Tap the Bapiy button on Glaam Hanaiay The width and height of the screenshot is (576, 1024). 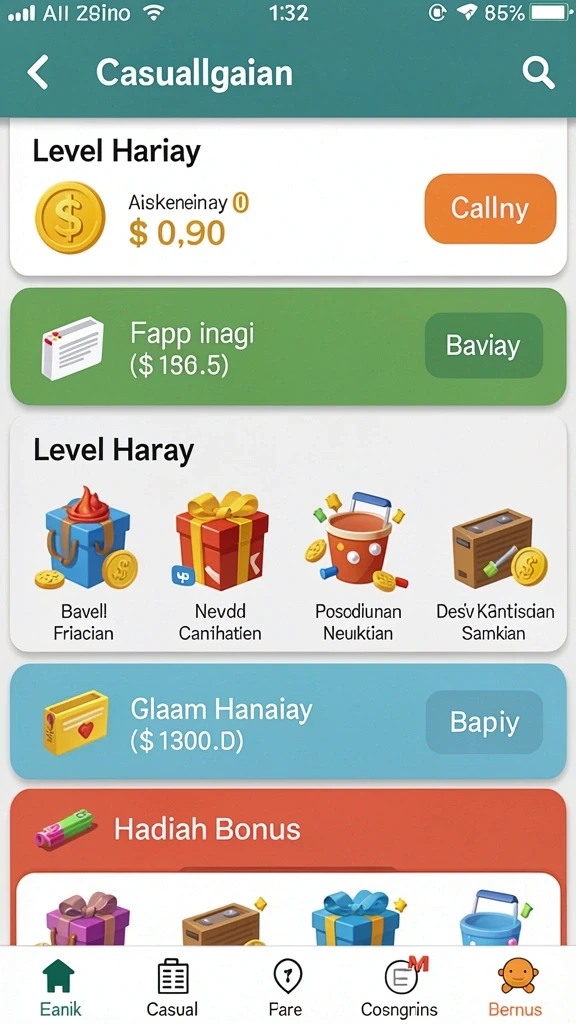(x=484, y=722)
